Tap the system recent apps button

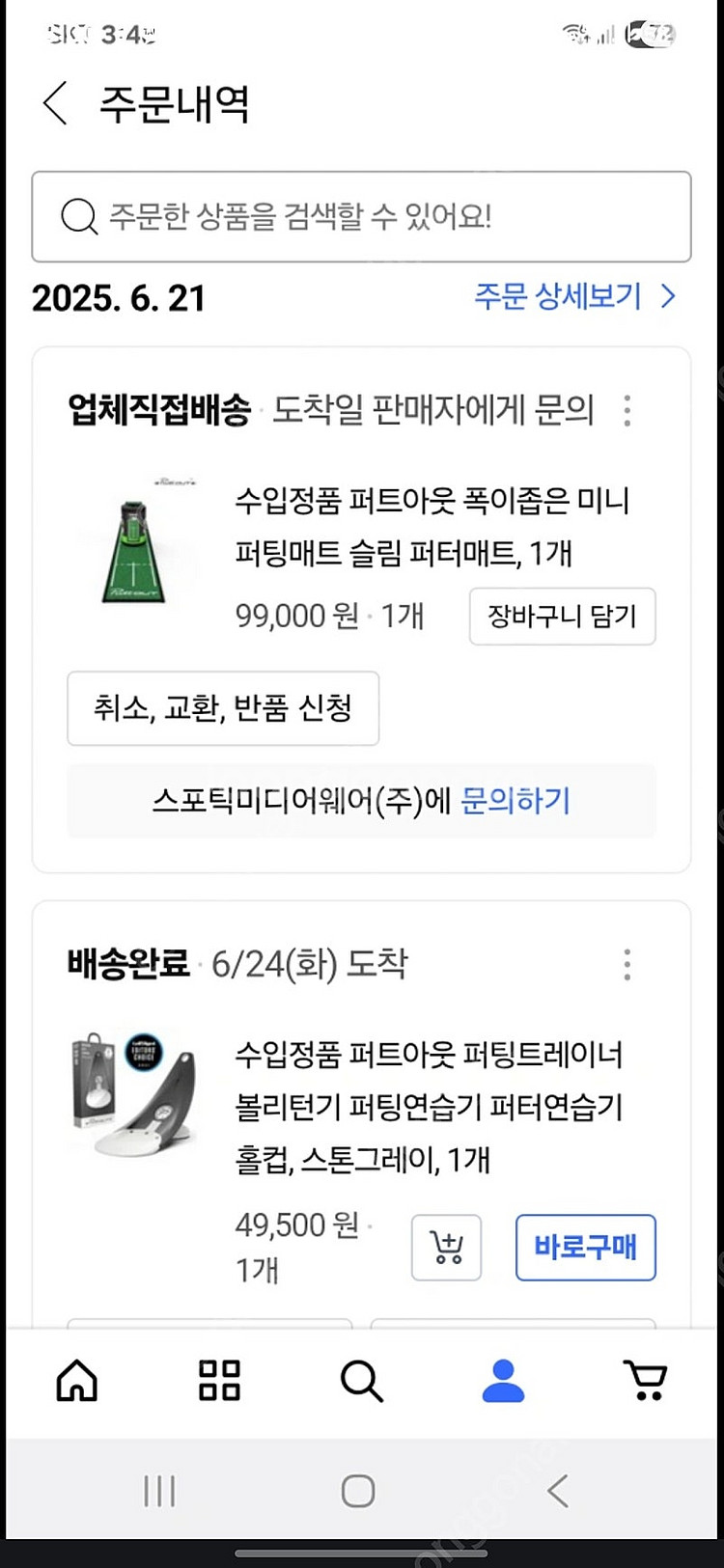(x=159, y=1491)
